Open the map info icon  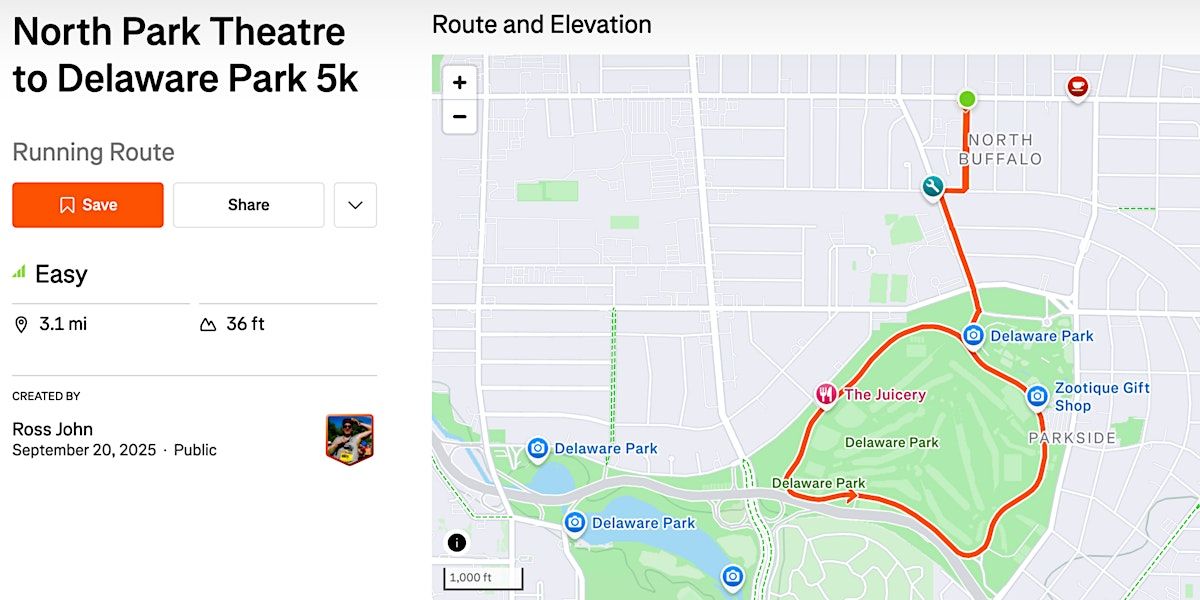click(x=457, y=543)
